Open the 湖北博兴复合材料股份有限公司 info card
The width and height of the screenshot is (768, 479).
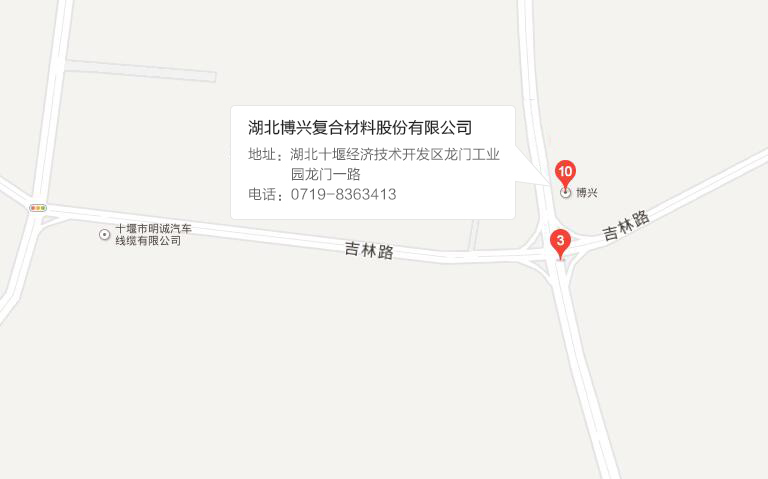click(372, 161)
